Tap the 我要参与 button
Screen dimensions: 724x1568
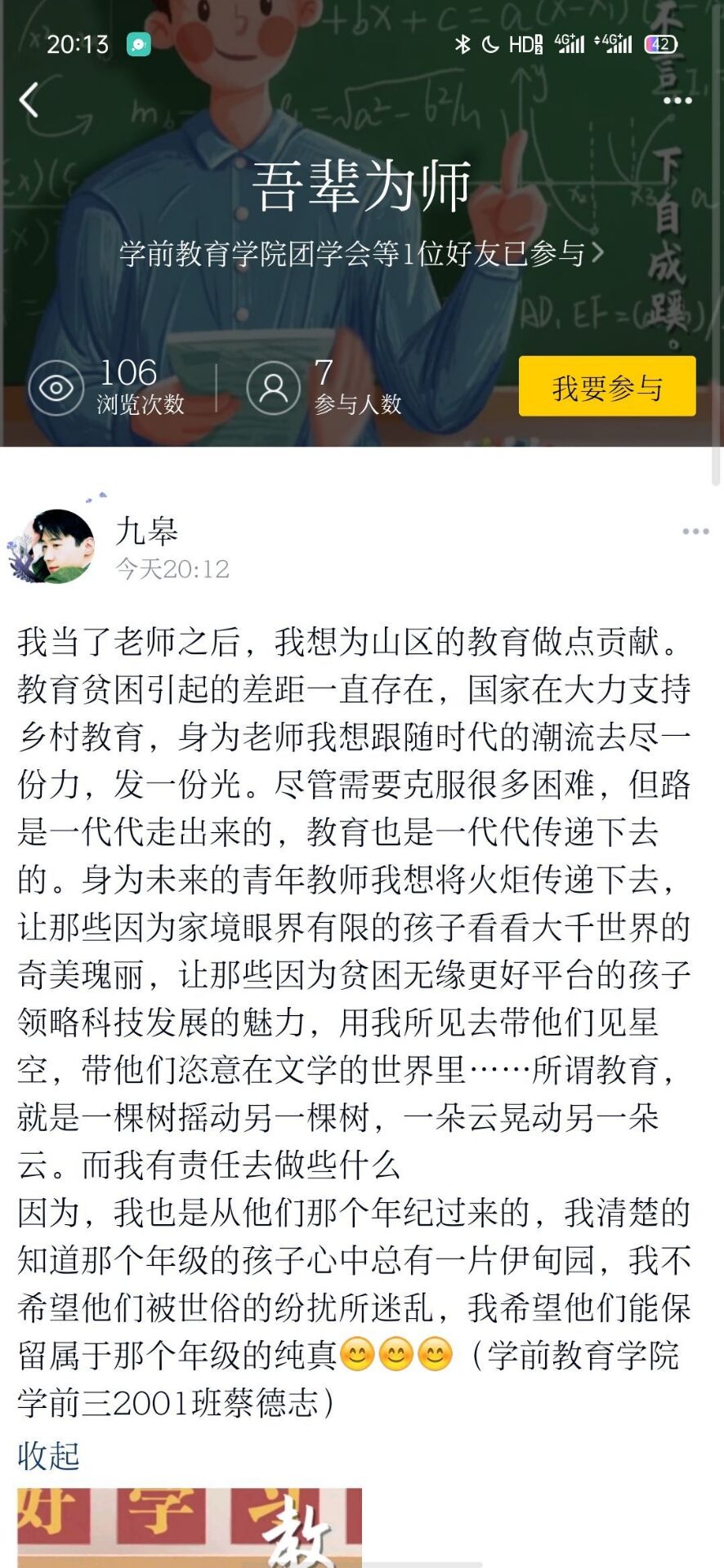click(x=607, y=387)
